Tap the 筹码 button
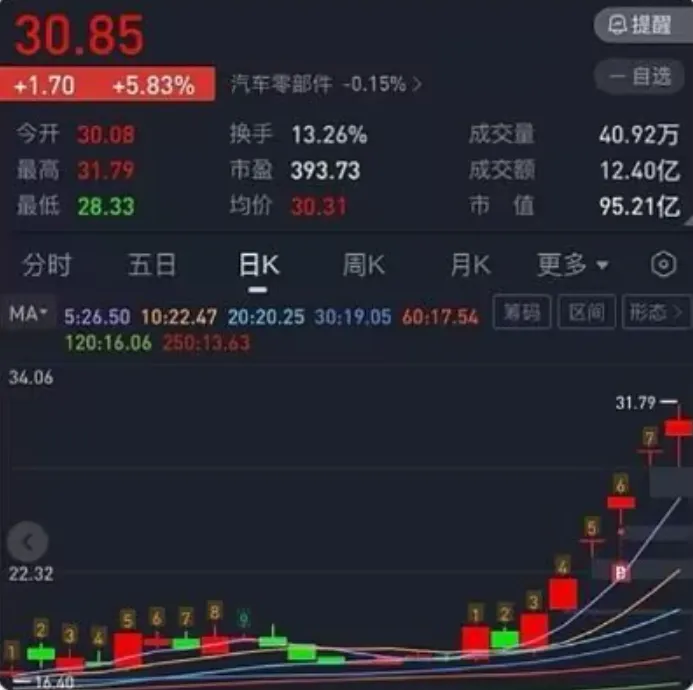 point(523,313)
